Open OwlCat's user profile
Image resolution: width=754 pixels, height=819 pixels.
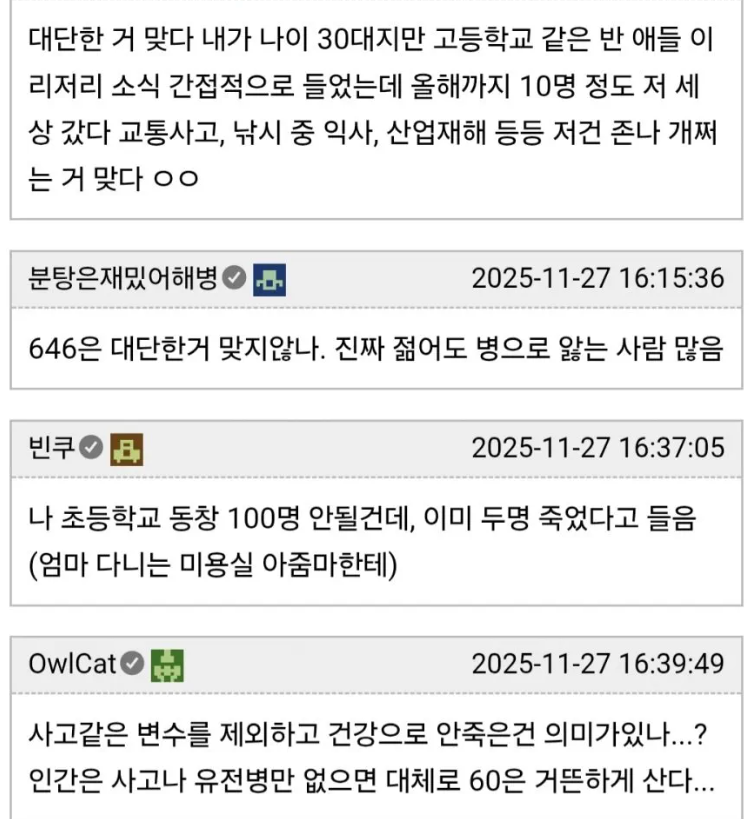73,663
